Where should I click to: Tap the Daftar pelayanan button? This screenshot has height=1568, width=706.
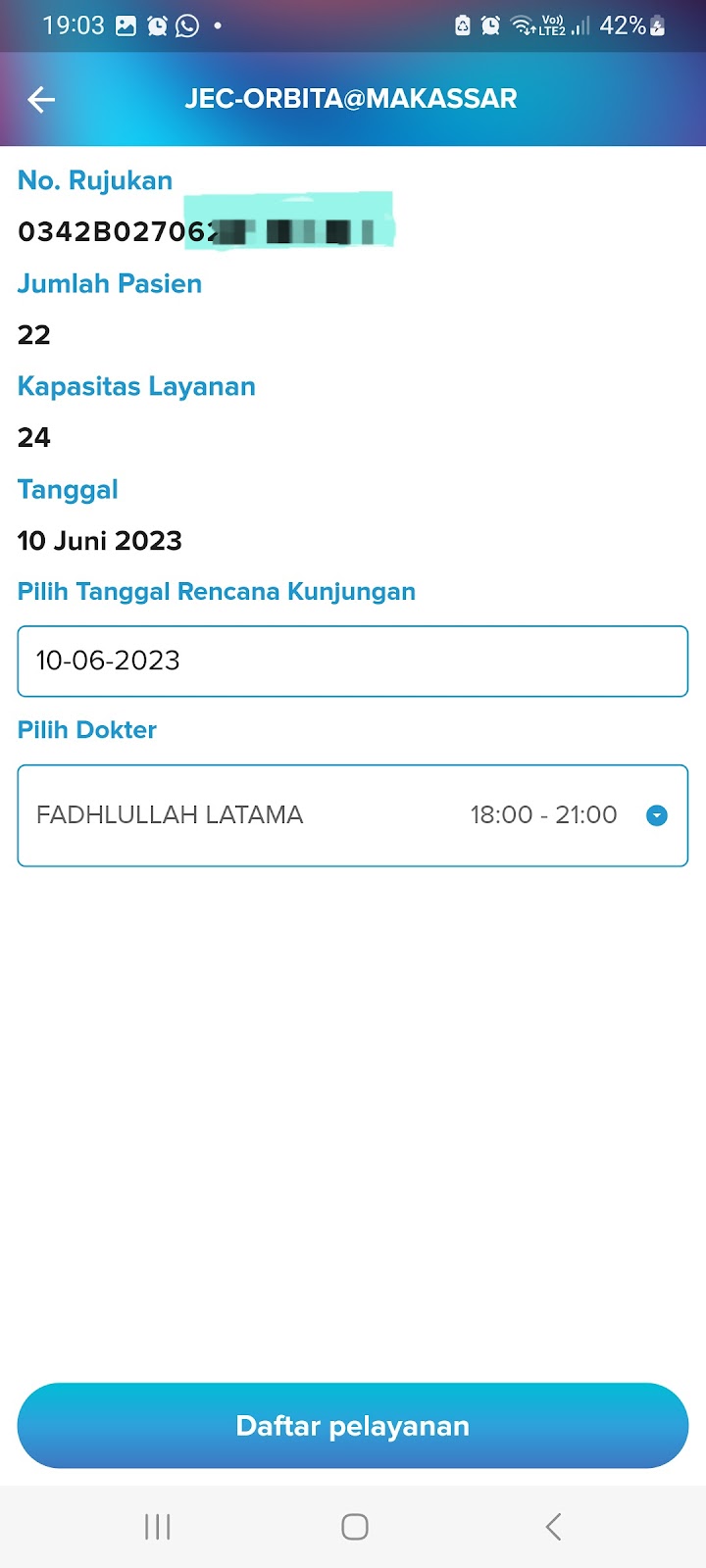tap(353, 1426)
